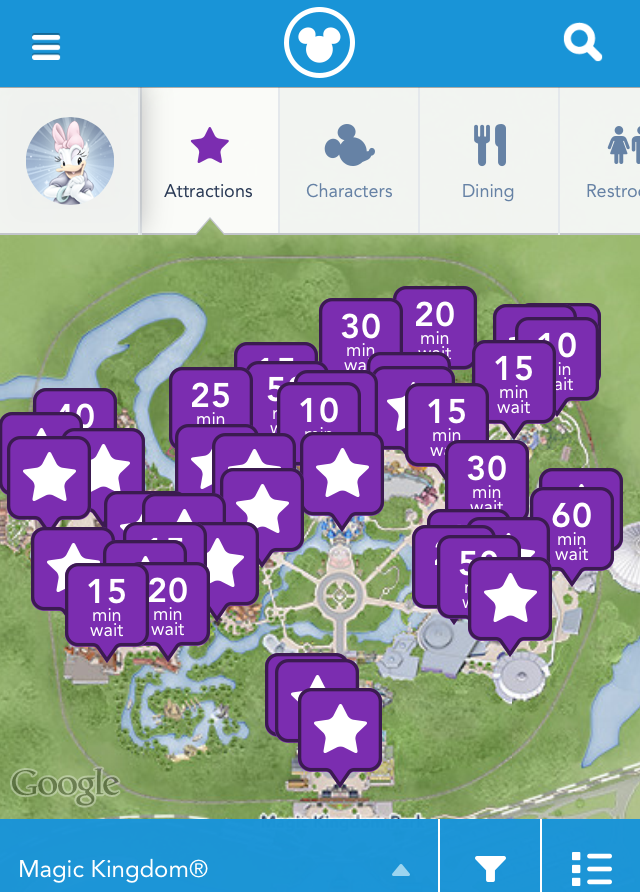Image resolution: width=640 pixels, height=892 pixels.
Task: Select the Attractions tab
Action: pos(208,162)
